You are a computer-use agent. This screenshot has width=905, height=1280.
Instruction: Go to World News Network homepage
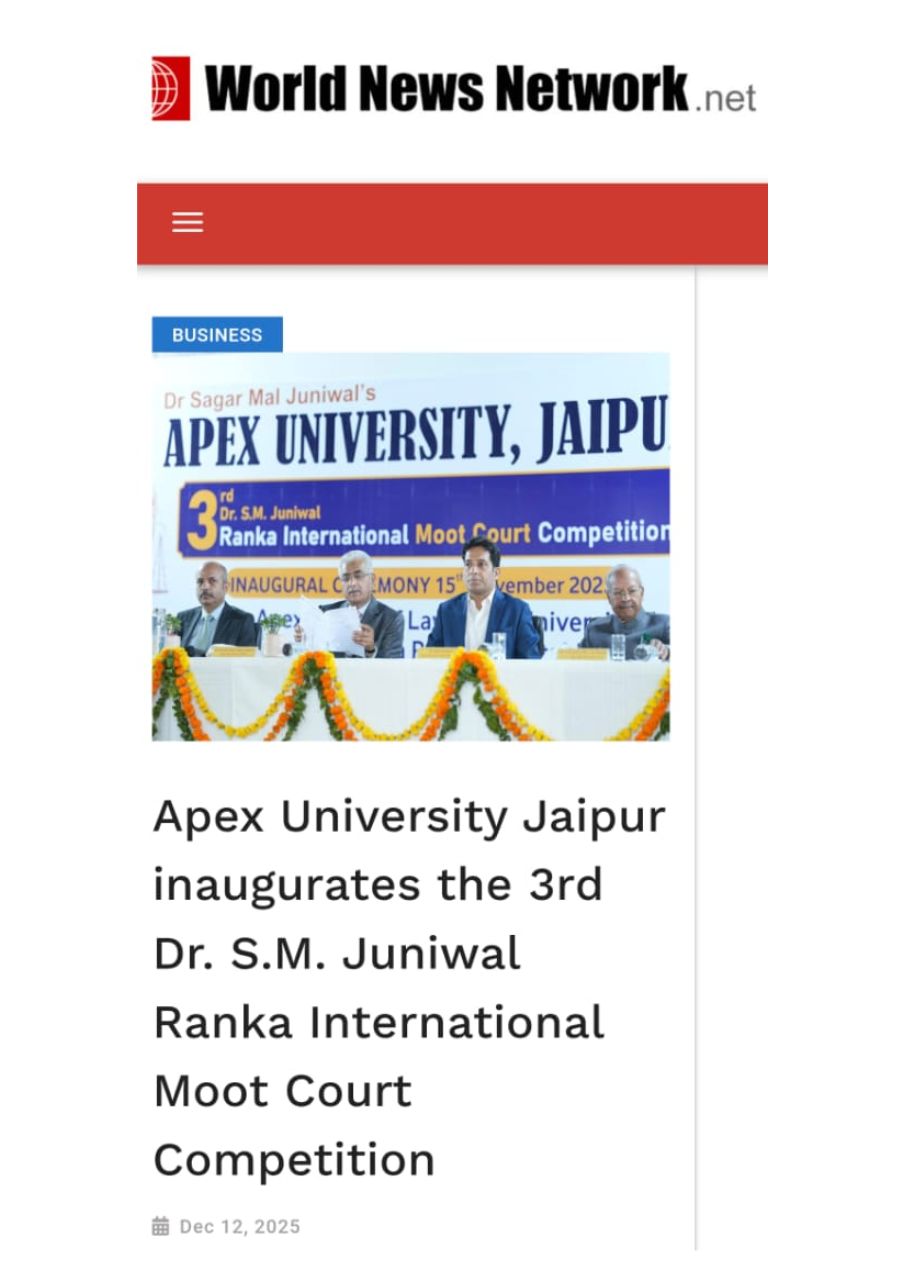(x=455, y=89)
